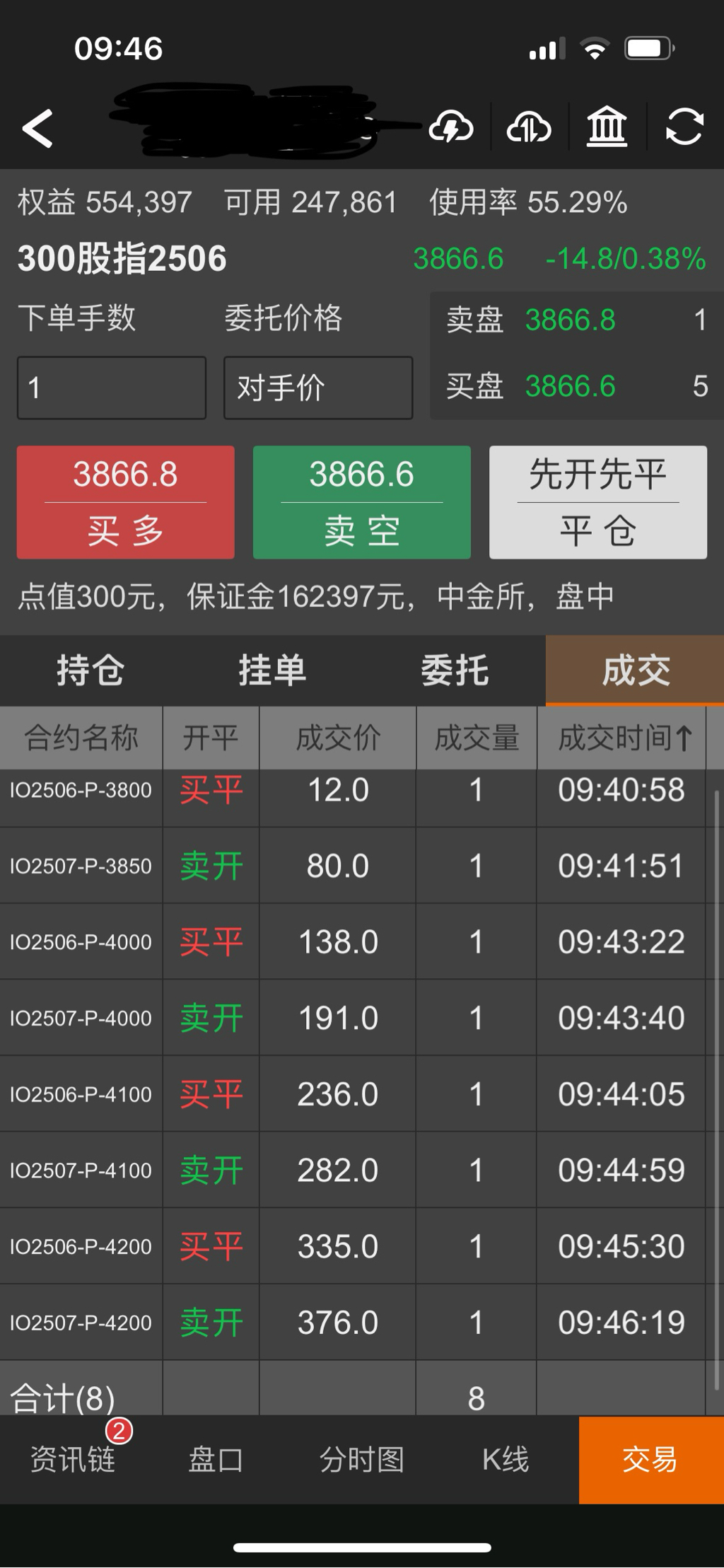Open the bank transfer icon
Viewport: 724px width, 1568px height.
[x=607, y=128]
